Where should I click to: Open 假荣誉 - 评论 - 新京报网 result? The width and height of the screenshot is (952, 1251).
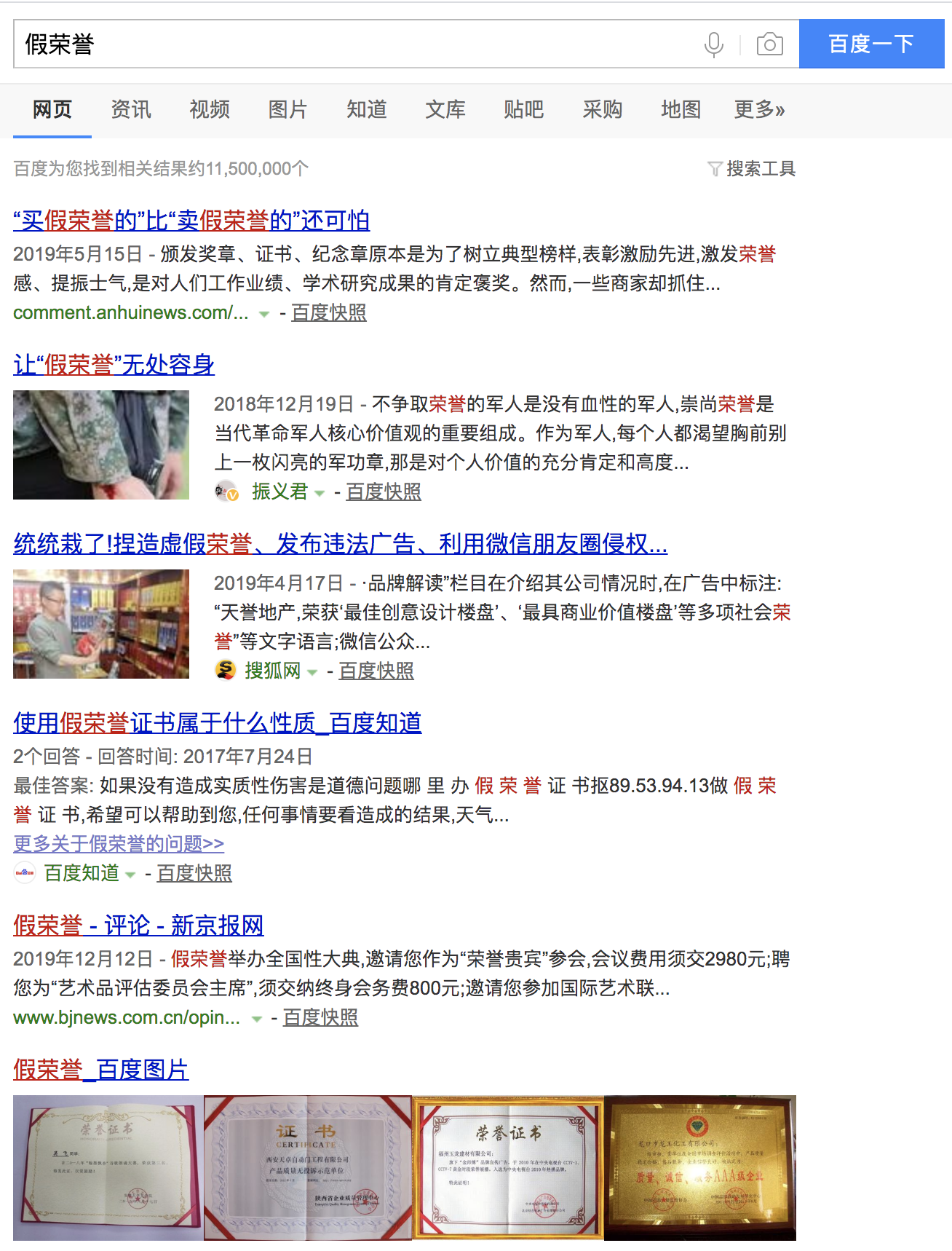pyautogui.click(x=138, y=926)
